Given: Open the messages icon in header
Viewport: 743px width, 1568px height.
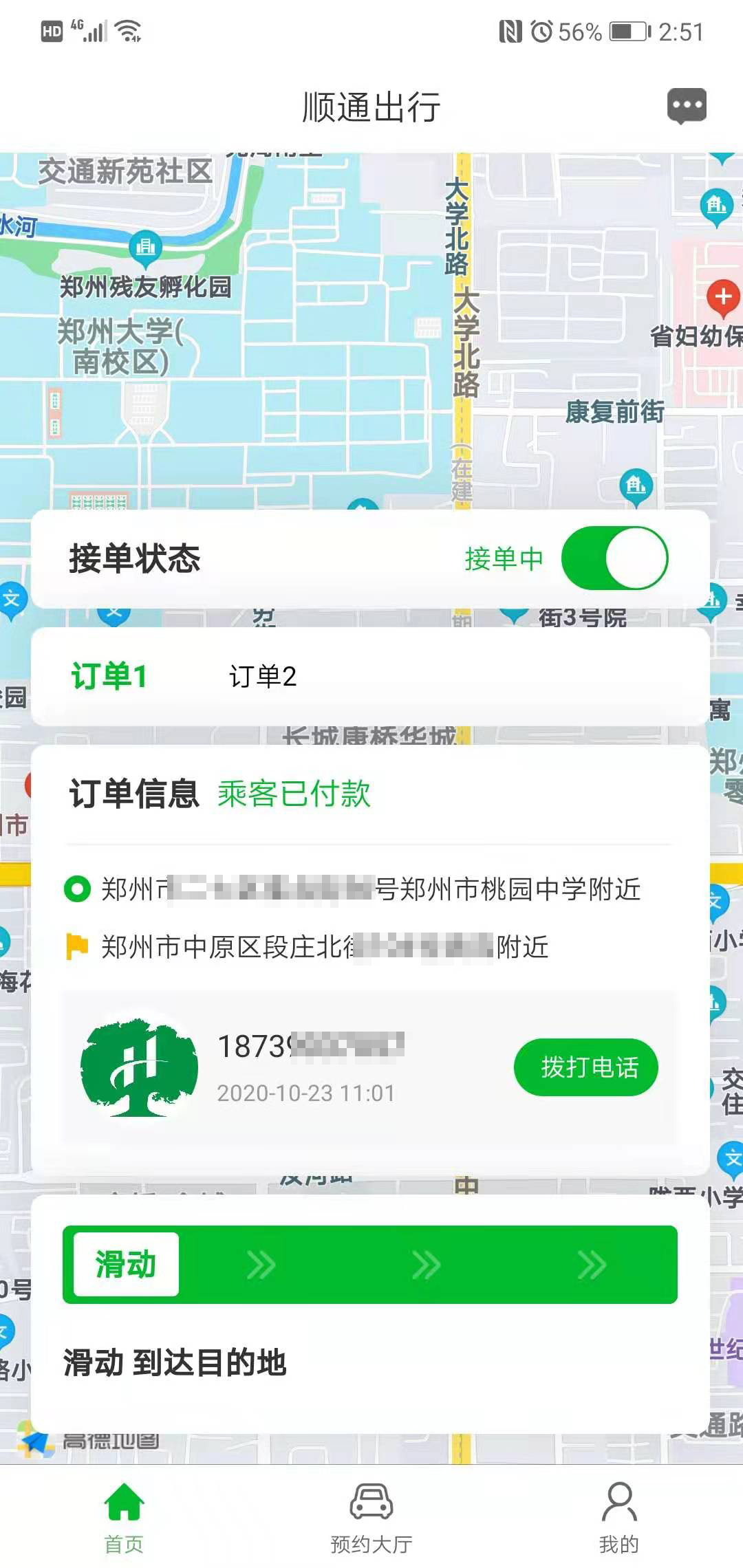Looking at the screenshot, I should click(x=687, y=106).
